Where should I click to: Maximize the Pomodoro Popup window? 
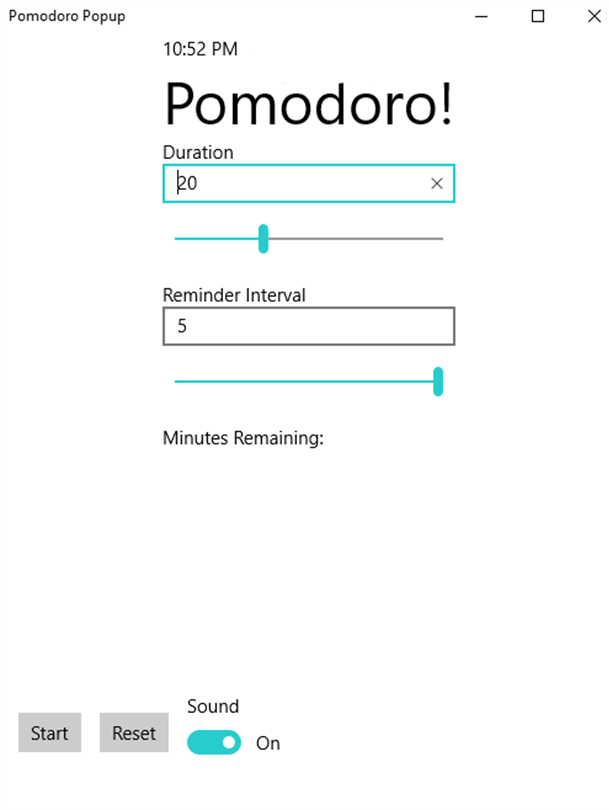click(x=538, y=16)
